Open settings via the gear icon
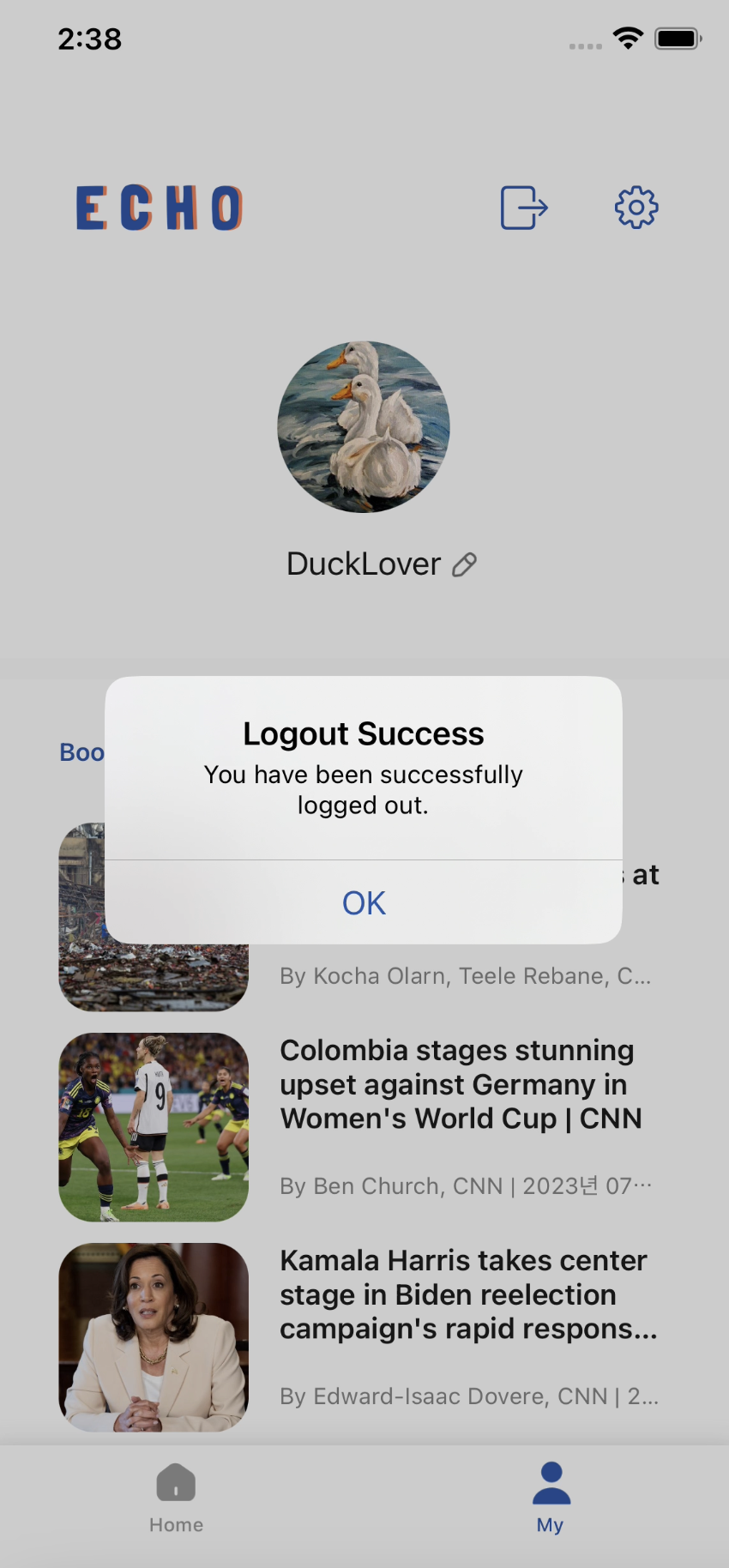This screenshot has width=729, height=1568. point(636,208)
